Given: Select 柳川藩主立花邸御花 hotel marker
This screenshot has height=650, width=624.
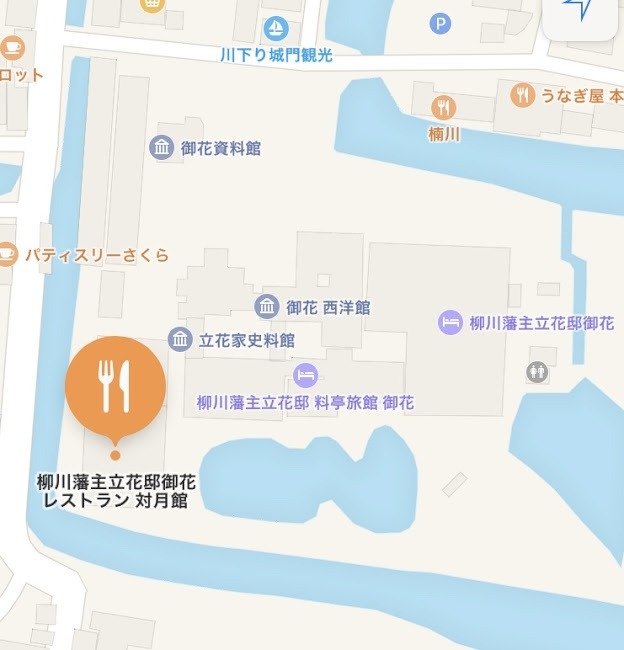Looking at the screenshot, I should click(450, 323).
